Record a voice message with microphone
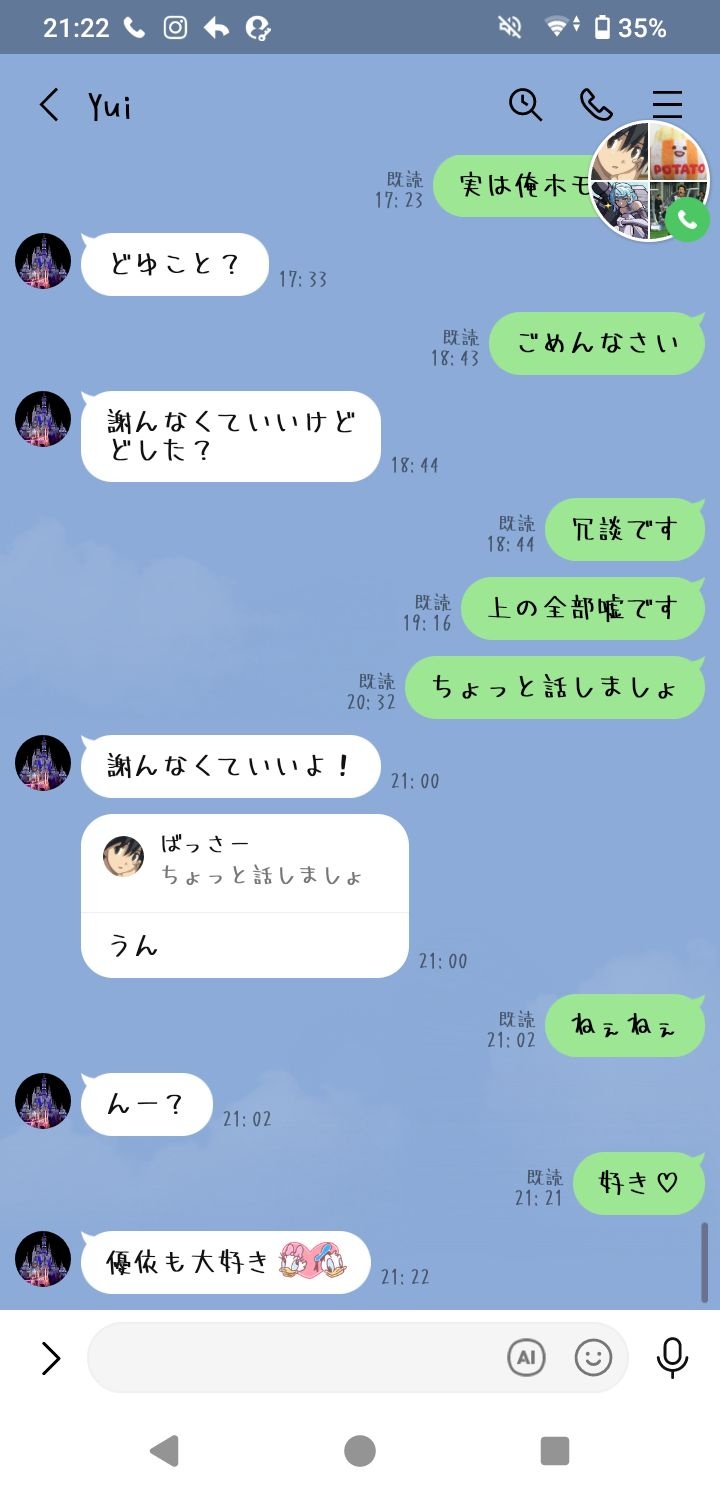Image resolution: width=720 pixels, height=1496 pixels. pyautogui.click(x=672, y=1357)
